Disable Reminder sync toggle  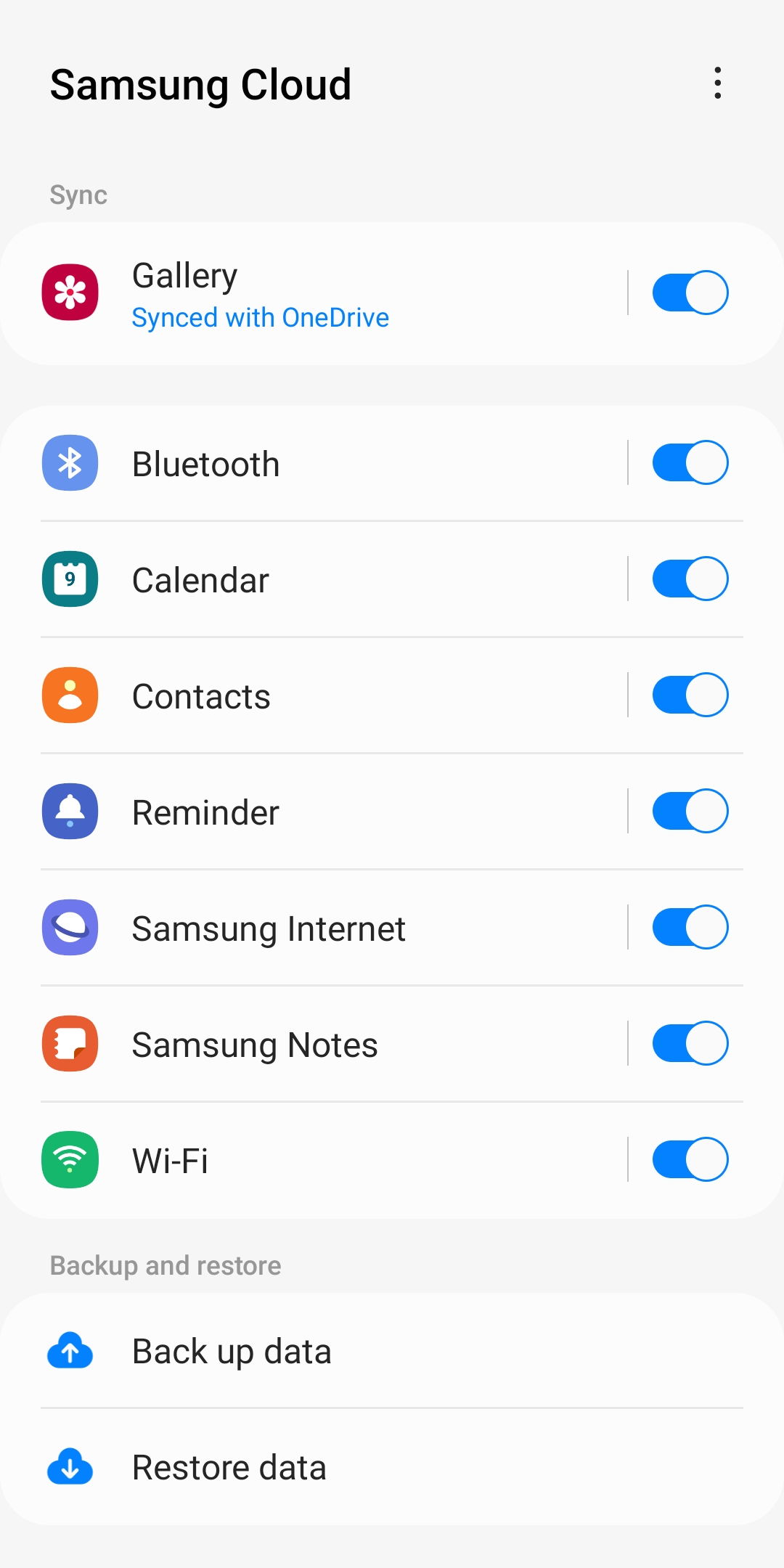[x=690, y=811]
